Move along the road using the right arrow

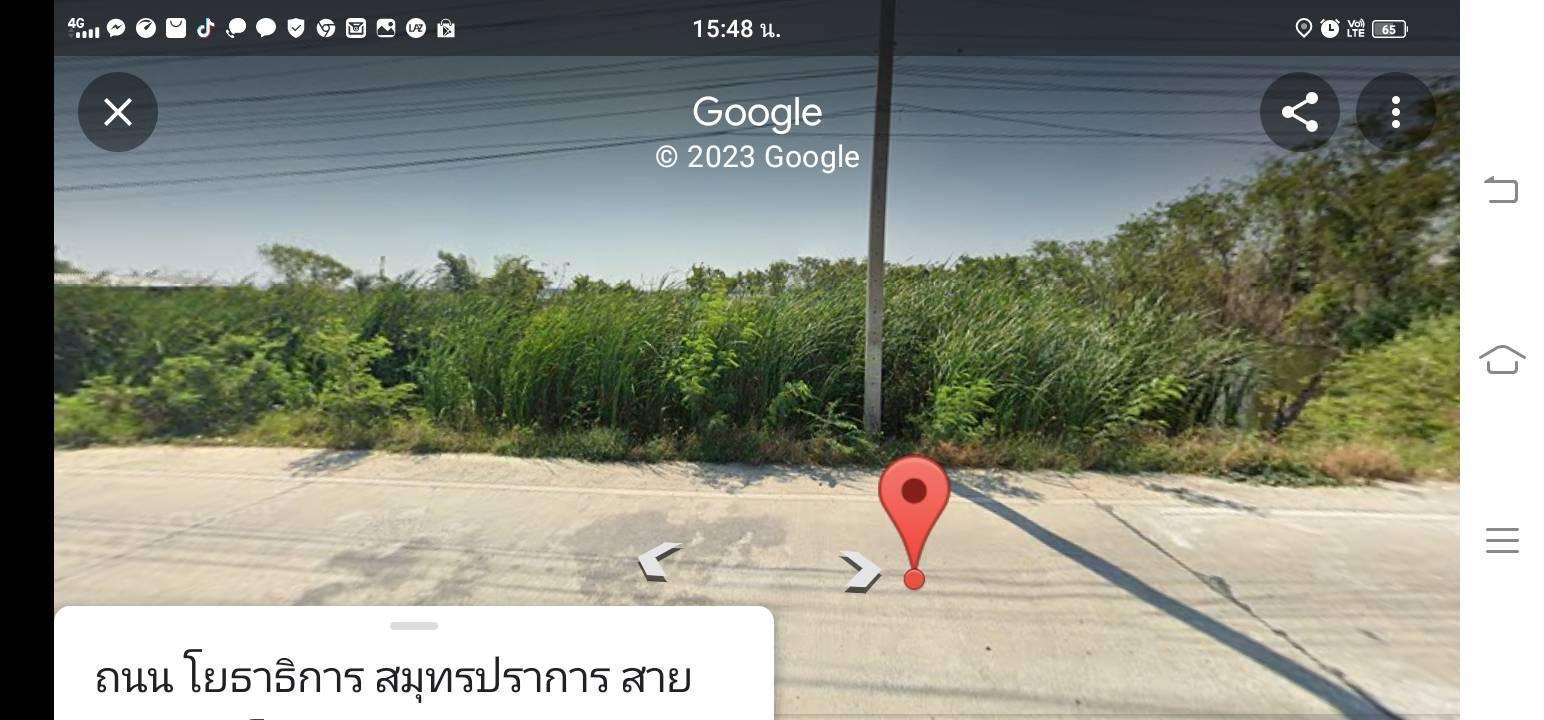click(860, 572)
